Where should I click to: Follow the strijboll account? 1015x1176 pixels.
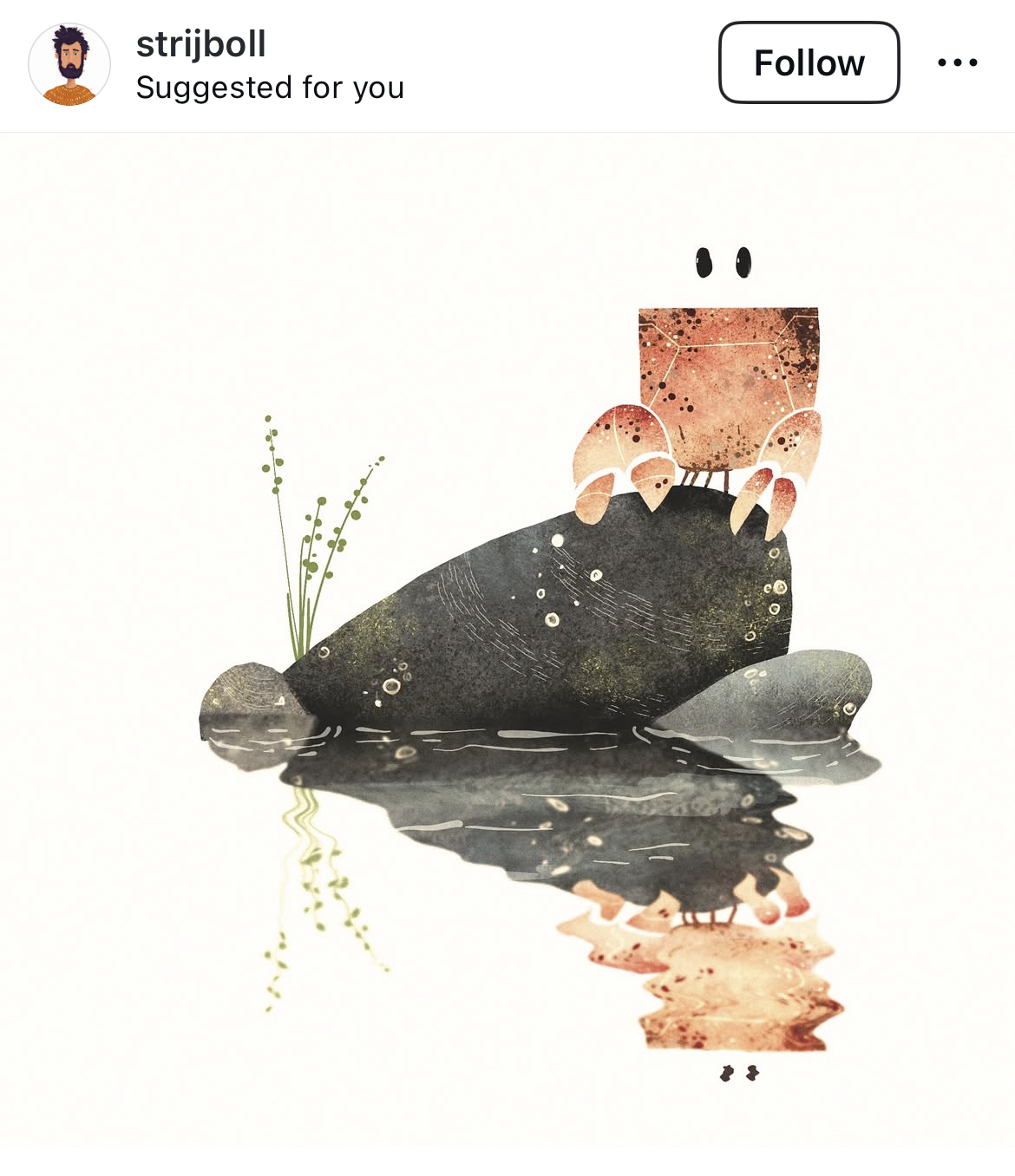pyautogui.click(x=809, y=62)
